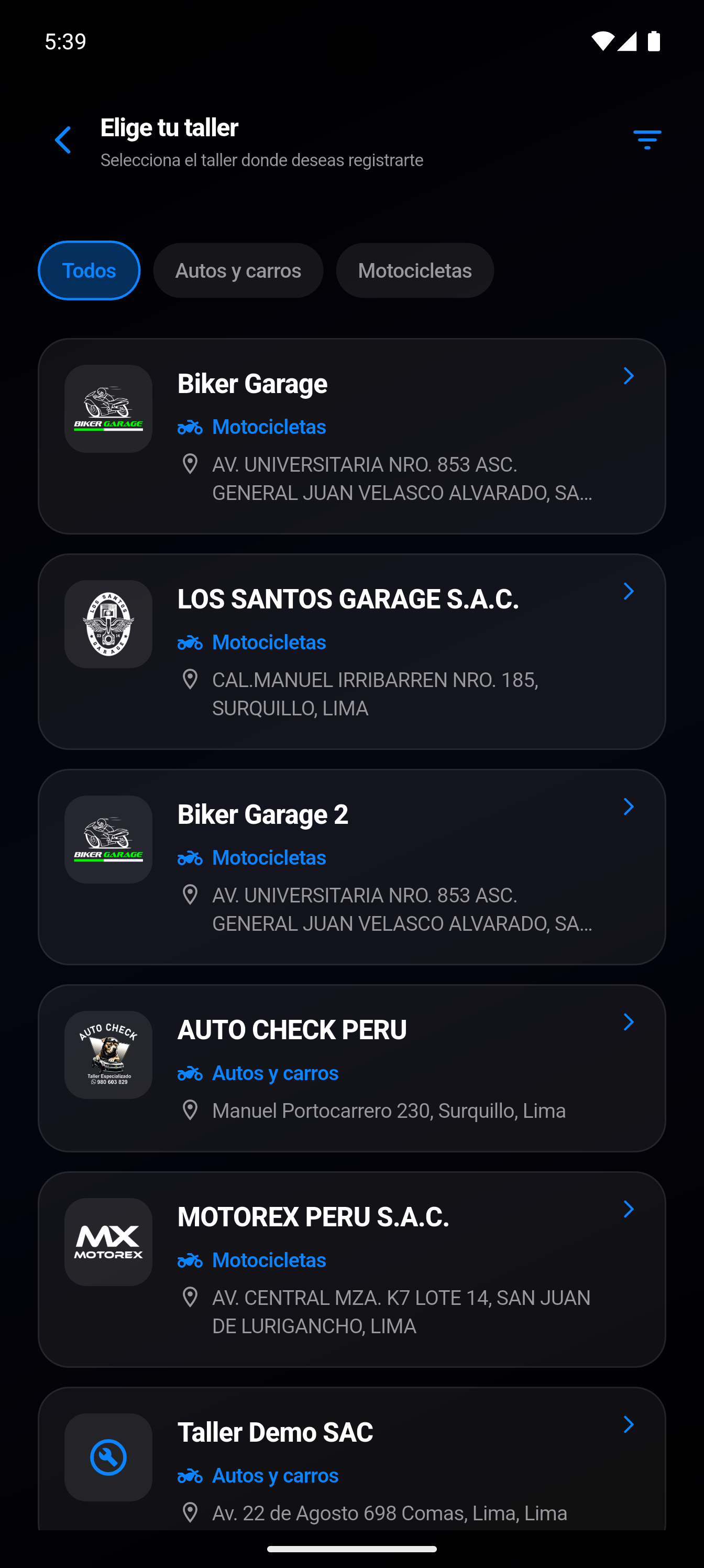Filter by Autos y carros chip
The width and height of the screenshot is (704, 1568).
coord(238,270)
